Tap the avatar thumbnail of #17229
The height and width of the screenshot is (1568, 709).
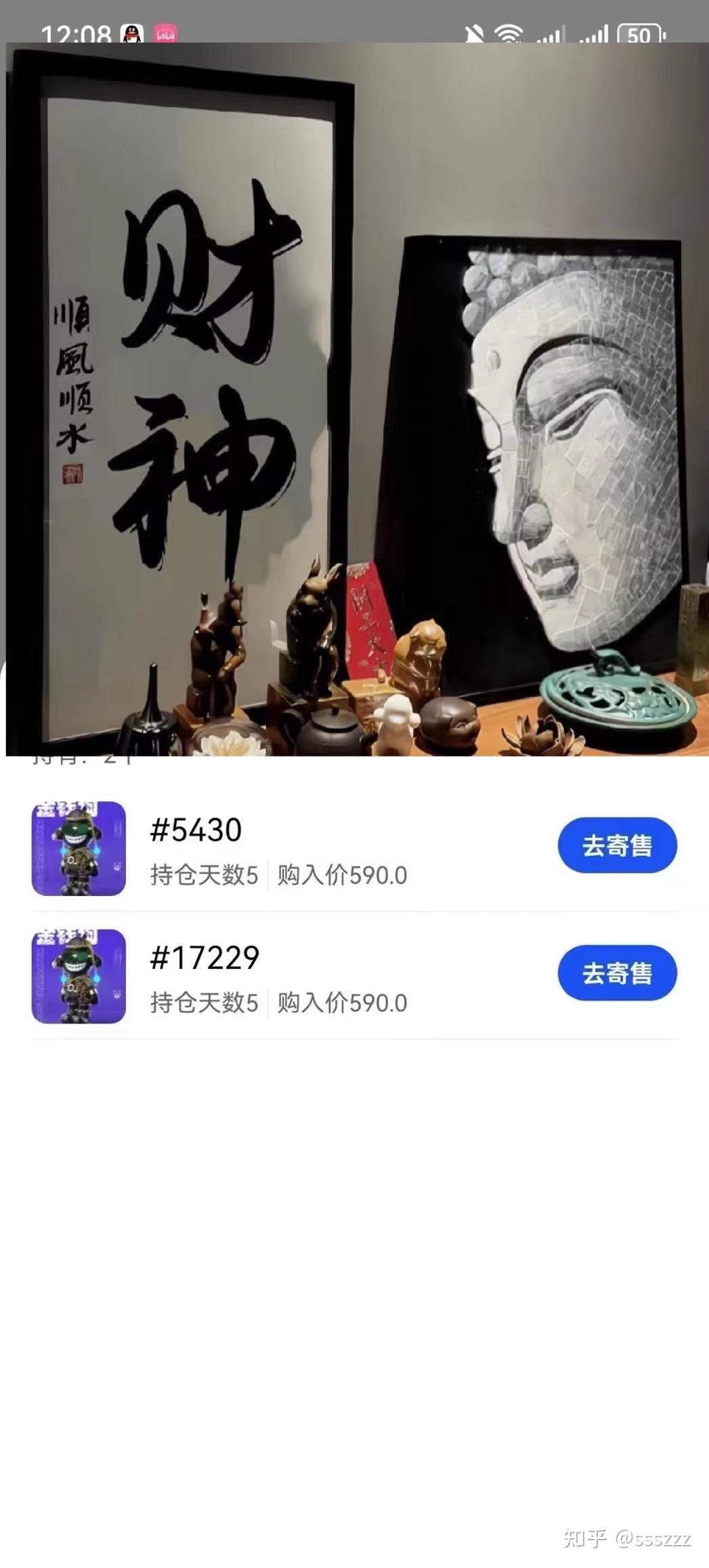pyautogui.click(x=78, y=975)
